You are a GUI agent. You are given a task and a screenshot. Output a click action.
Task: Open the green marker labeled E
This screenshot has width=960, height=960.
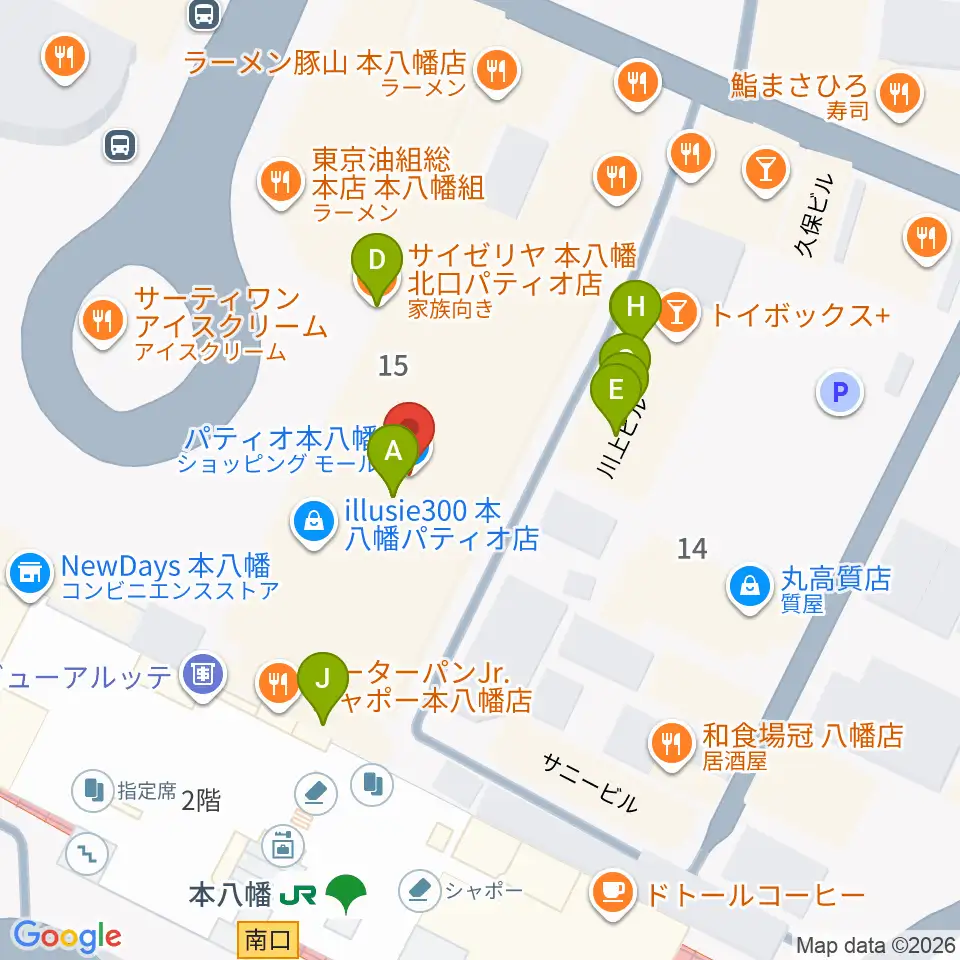point(616,396)
